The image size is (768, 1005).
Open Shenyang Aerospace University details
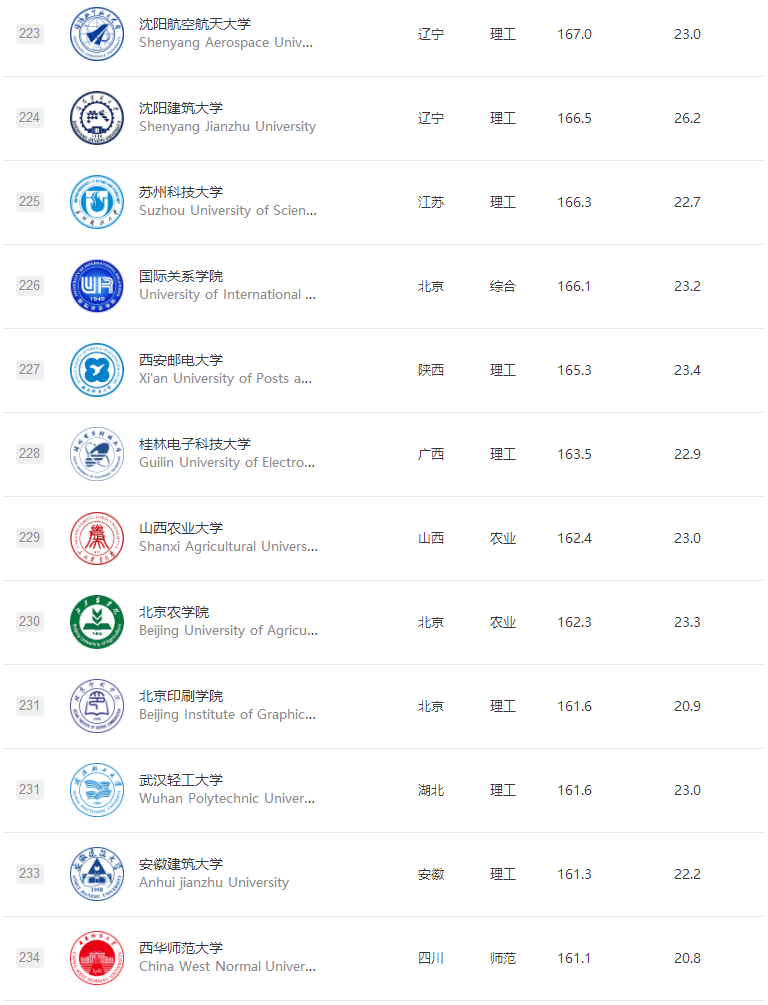(194, 24)
